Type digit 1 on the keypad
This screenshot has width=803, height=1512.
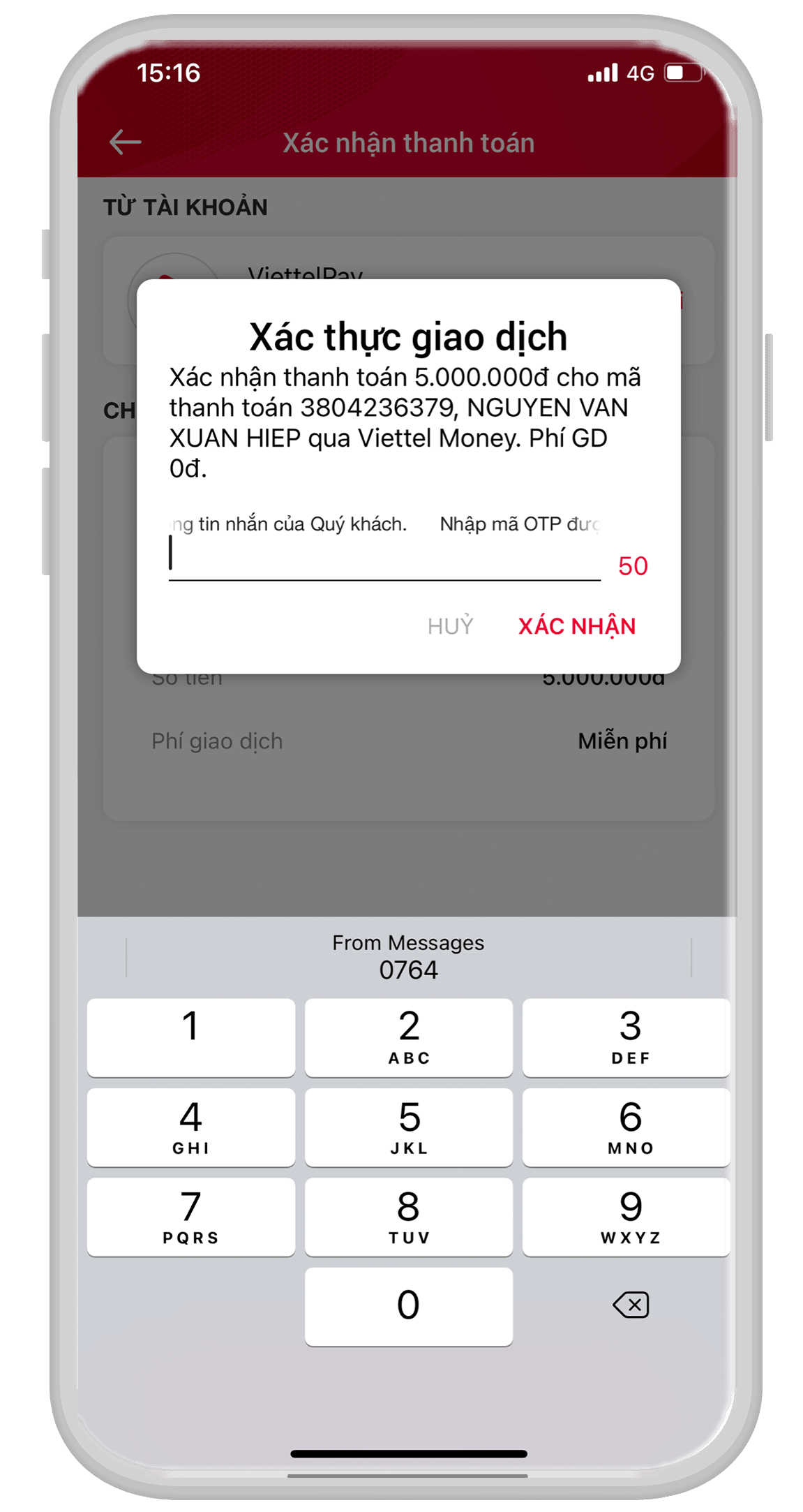point(190,1037)
